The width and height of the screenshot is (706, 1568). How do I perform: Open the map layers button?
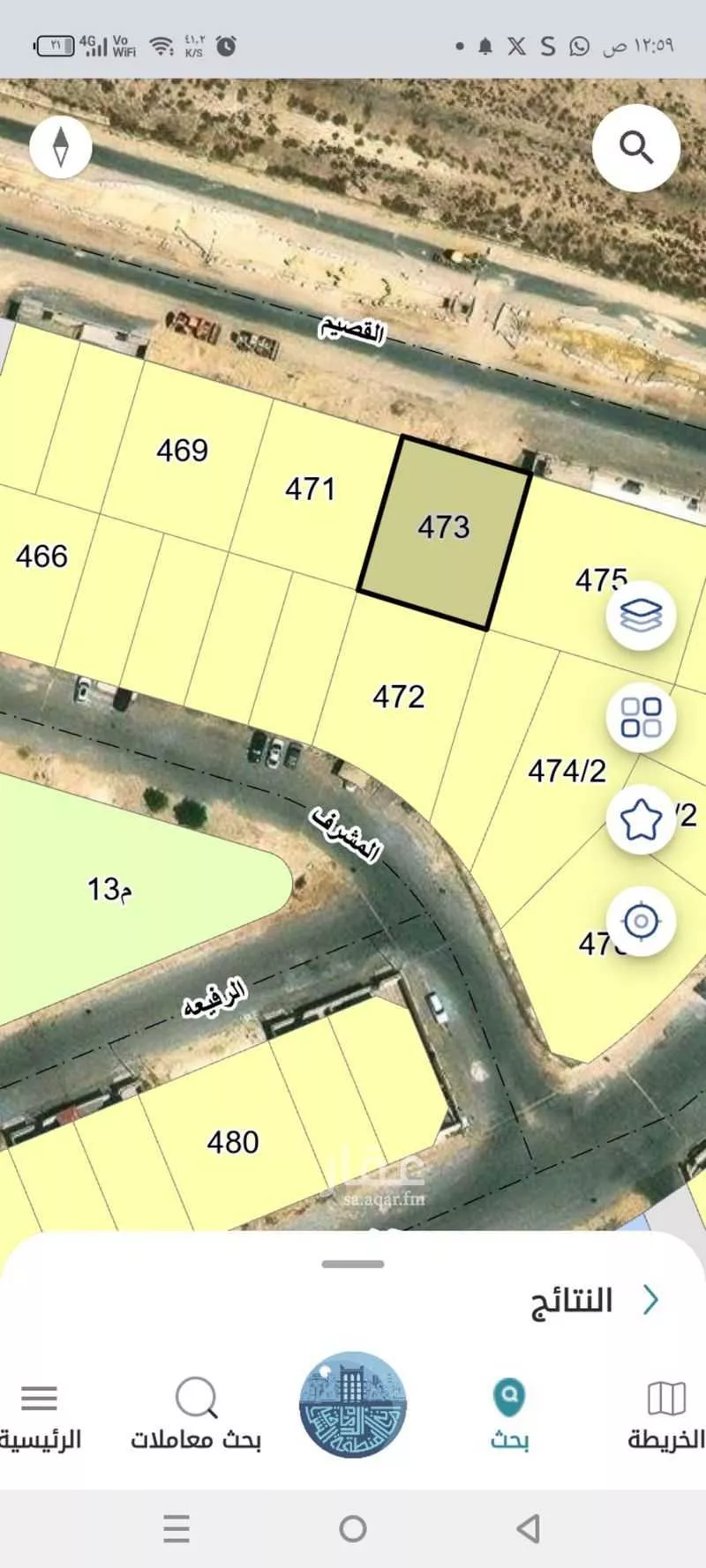pos(641,616)
